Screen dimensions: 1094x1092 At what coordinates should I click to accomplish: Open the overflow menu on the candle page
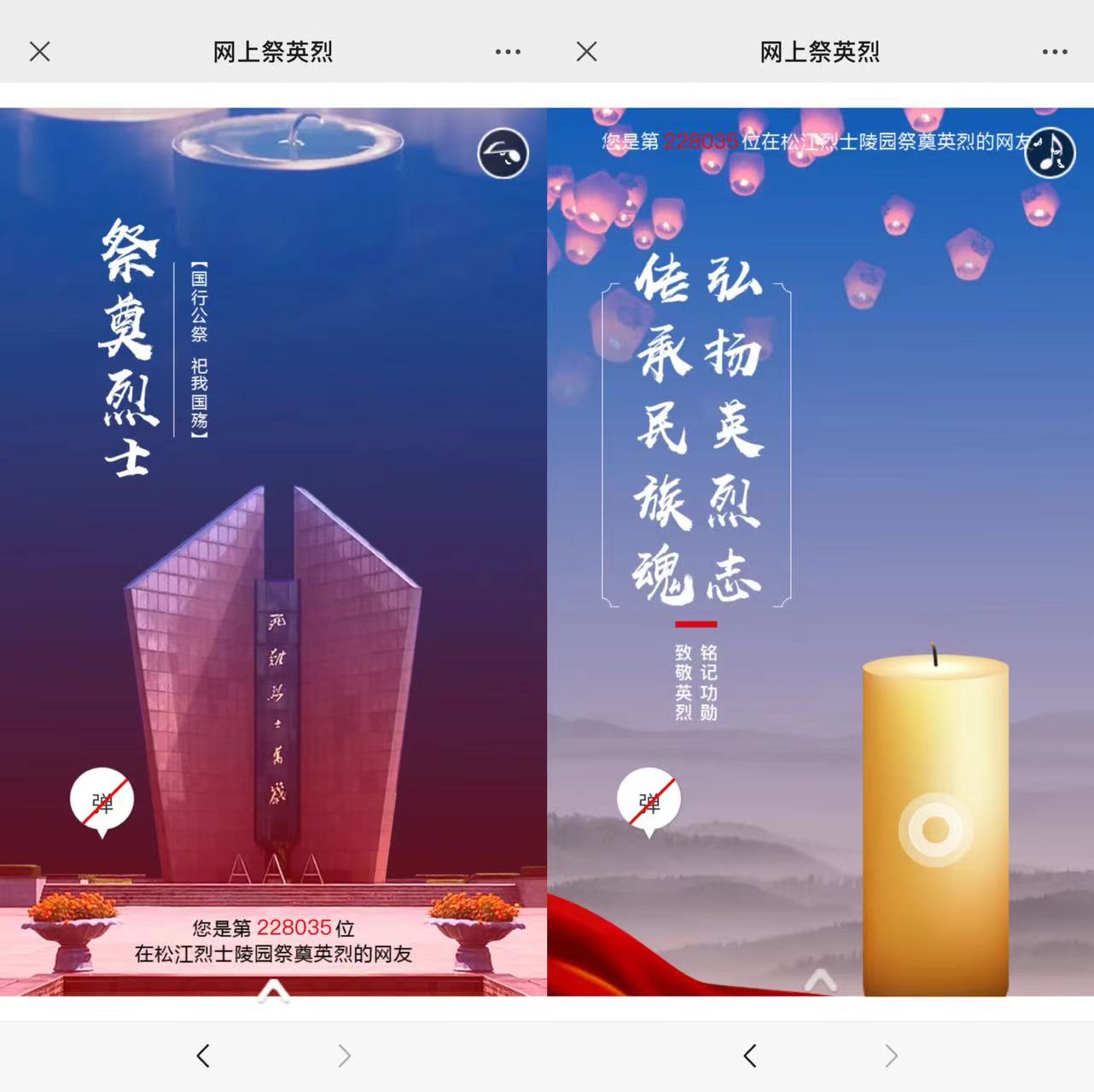coord(1055,52)
